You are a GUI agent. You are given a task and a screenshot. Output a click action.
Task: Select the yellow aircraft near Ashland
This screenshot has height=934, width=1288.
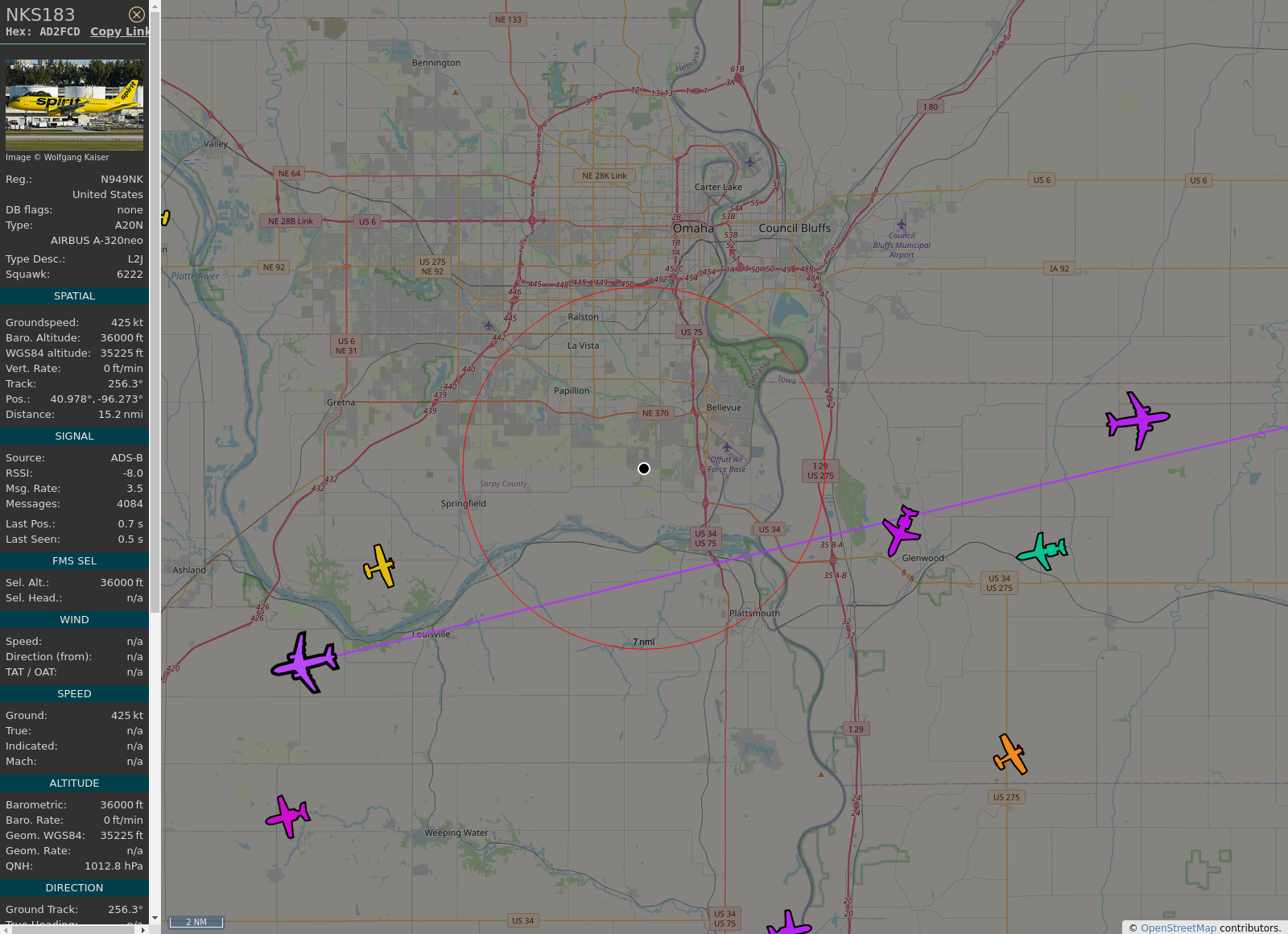click(379, 565)
